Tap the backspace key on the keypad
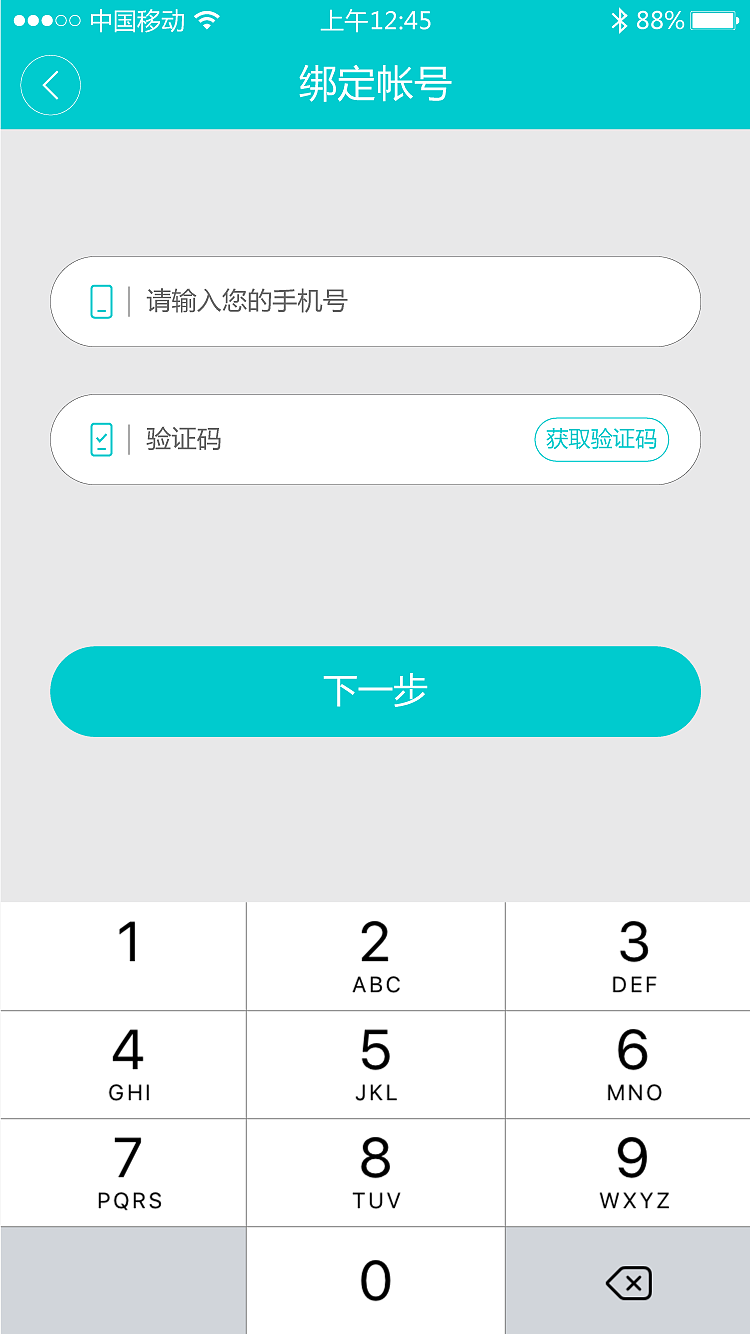Image resolution: width=750 pixels, height=1334 pixels. [630, 1281]
